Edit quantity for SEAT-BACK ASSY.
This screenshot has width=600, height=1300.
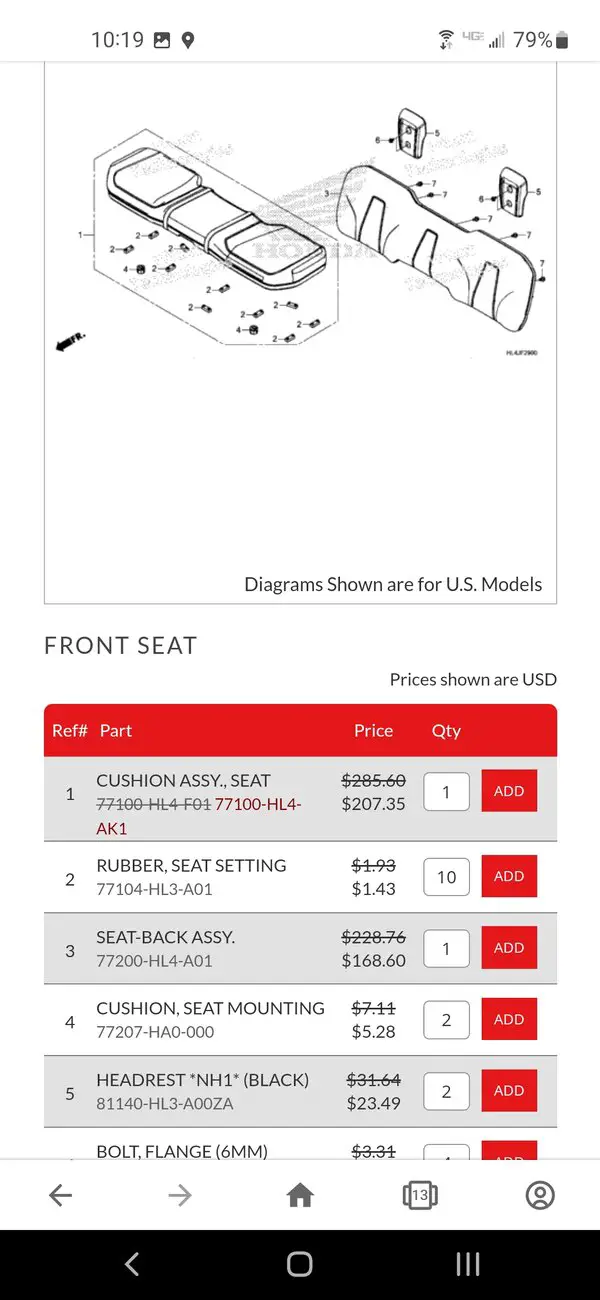(x=446, y=949)
